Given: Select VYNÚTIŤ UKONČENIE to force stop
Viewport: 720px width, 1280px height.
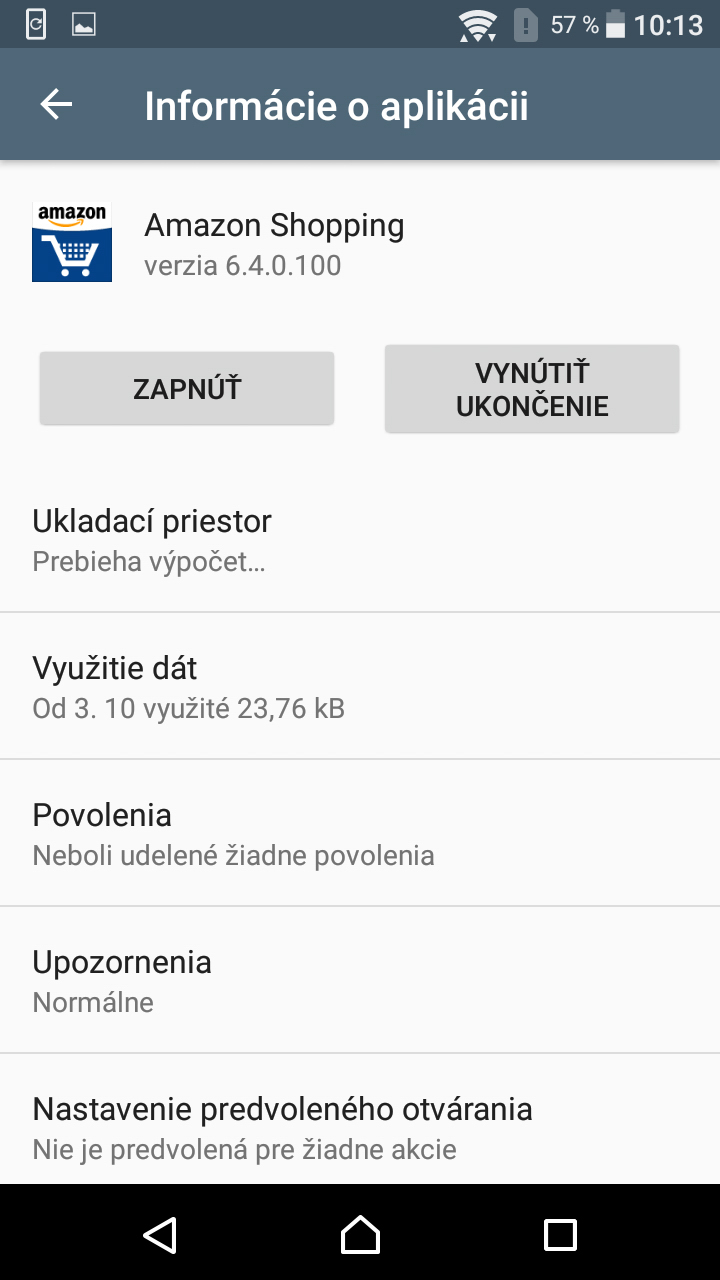Looking at the screenshot, I should pyautogui.click(x=532, y=388).
